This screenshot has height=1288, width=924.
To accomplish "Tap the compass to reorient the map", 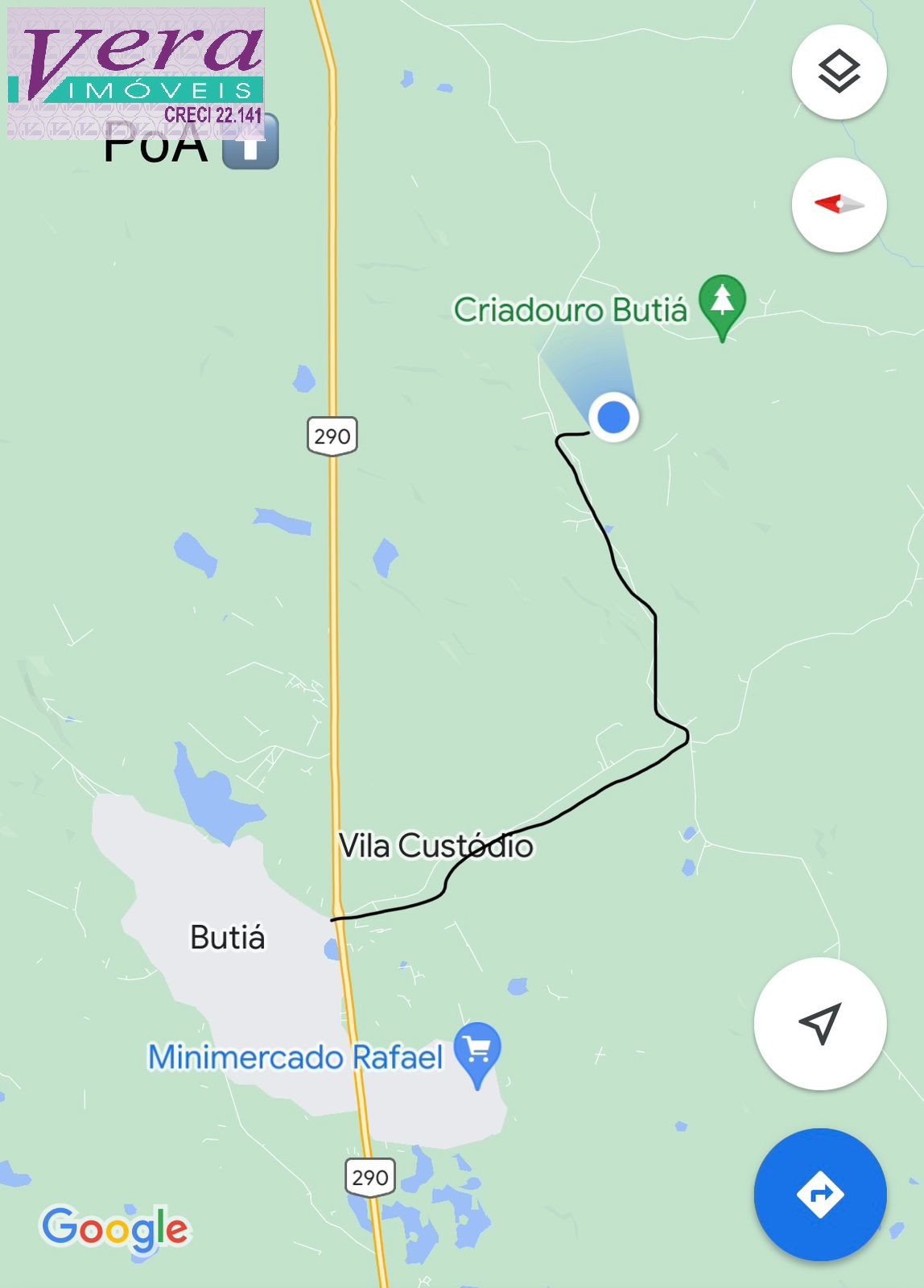I will point(839,205).
